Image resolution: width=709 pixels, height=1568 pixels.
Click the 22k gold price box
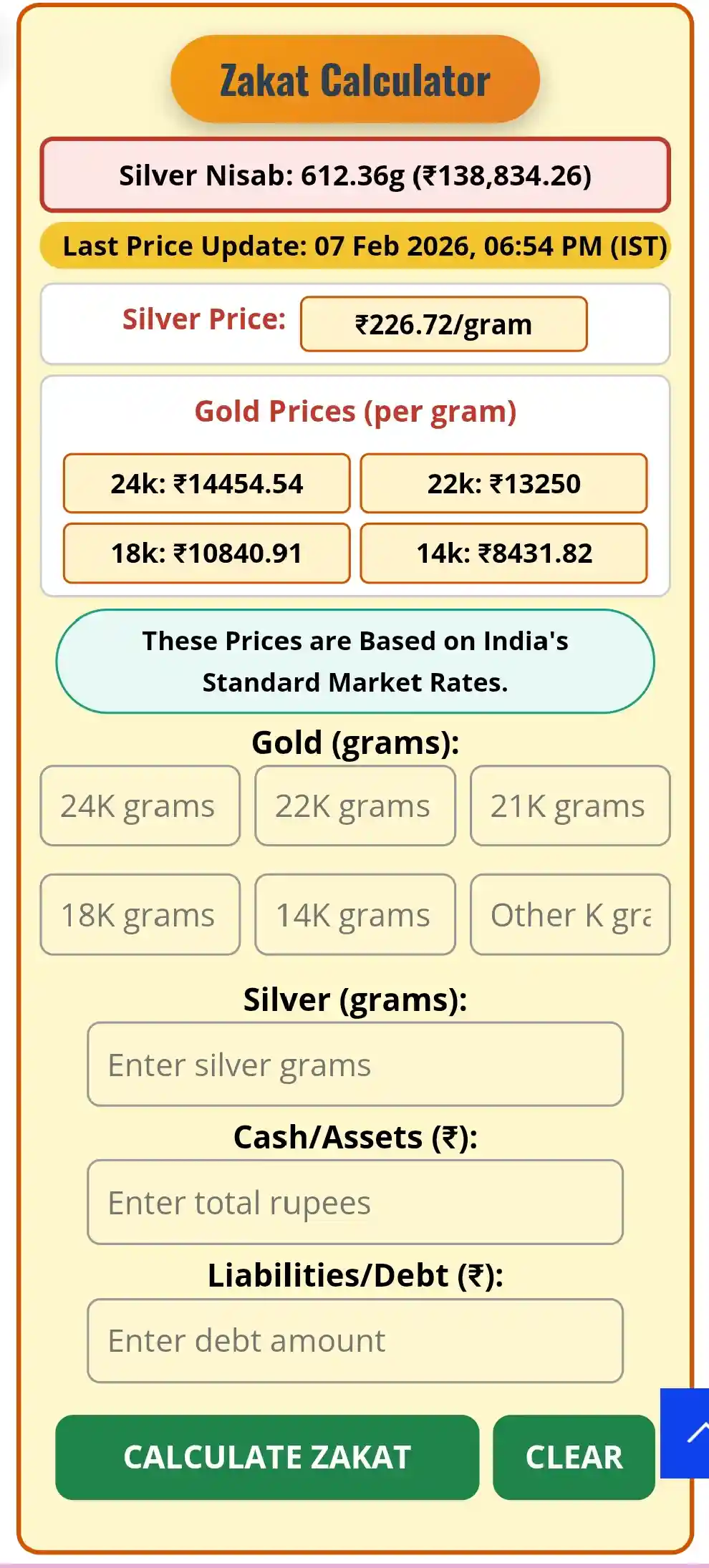pos(505,483)
